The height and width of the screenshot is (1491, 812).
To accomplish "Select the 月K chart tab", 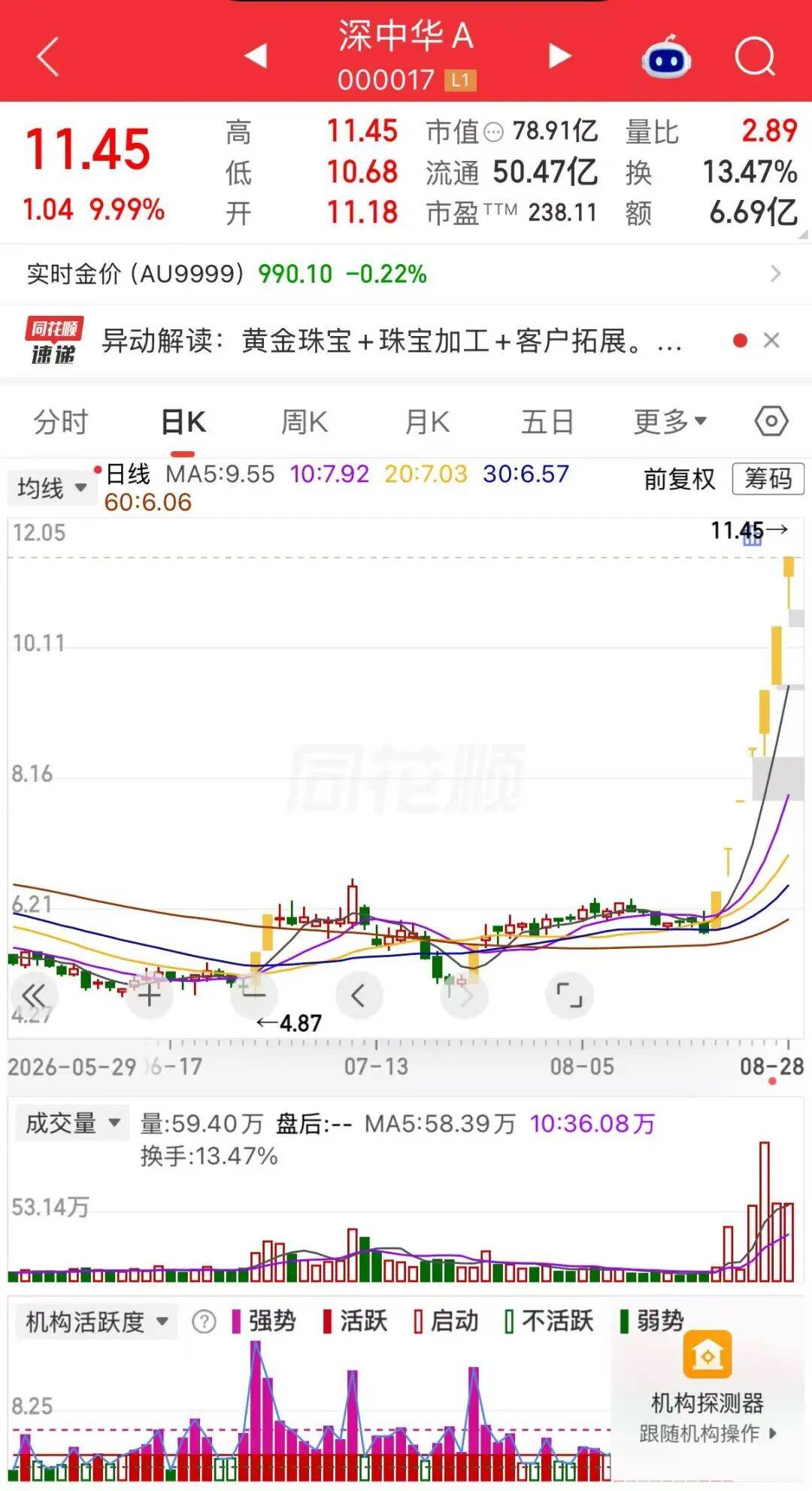I will point(427,422).
